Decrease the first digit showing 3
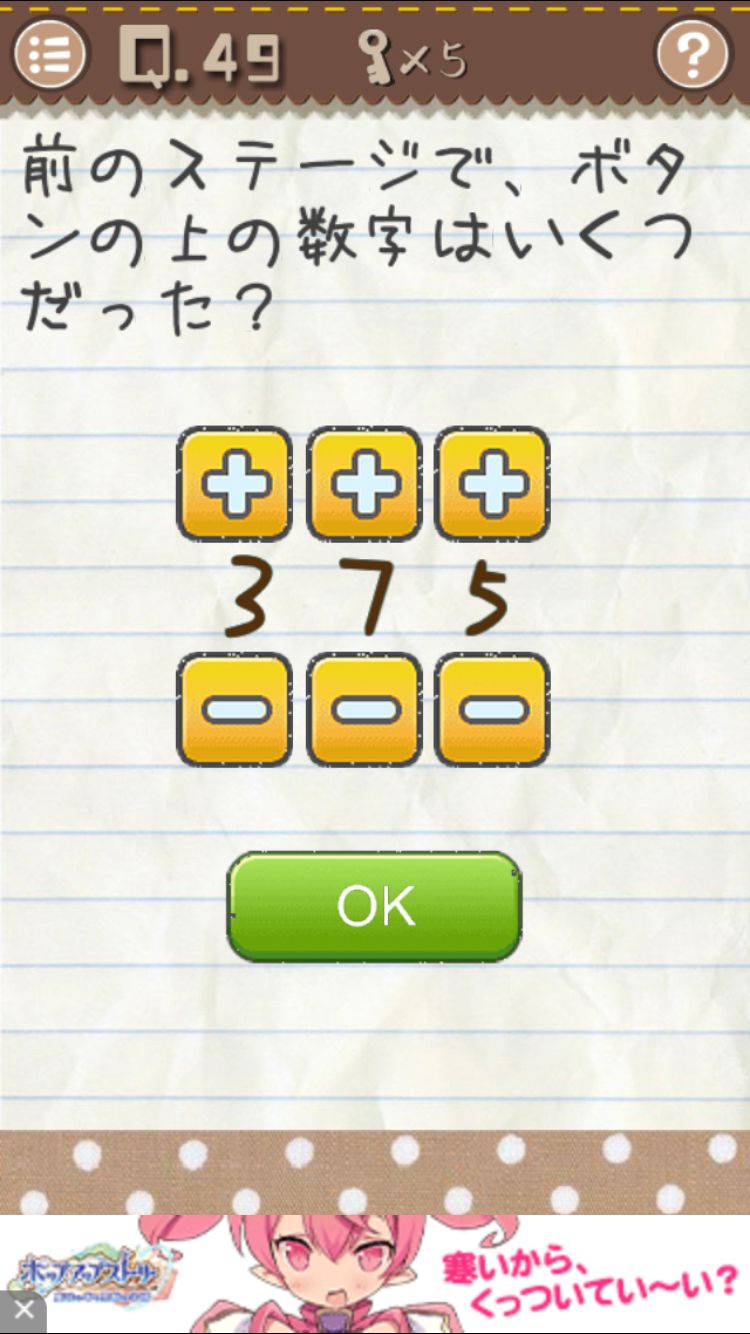 (x=235, y=709)
